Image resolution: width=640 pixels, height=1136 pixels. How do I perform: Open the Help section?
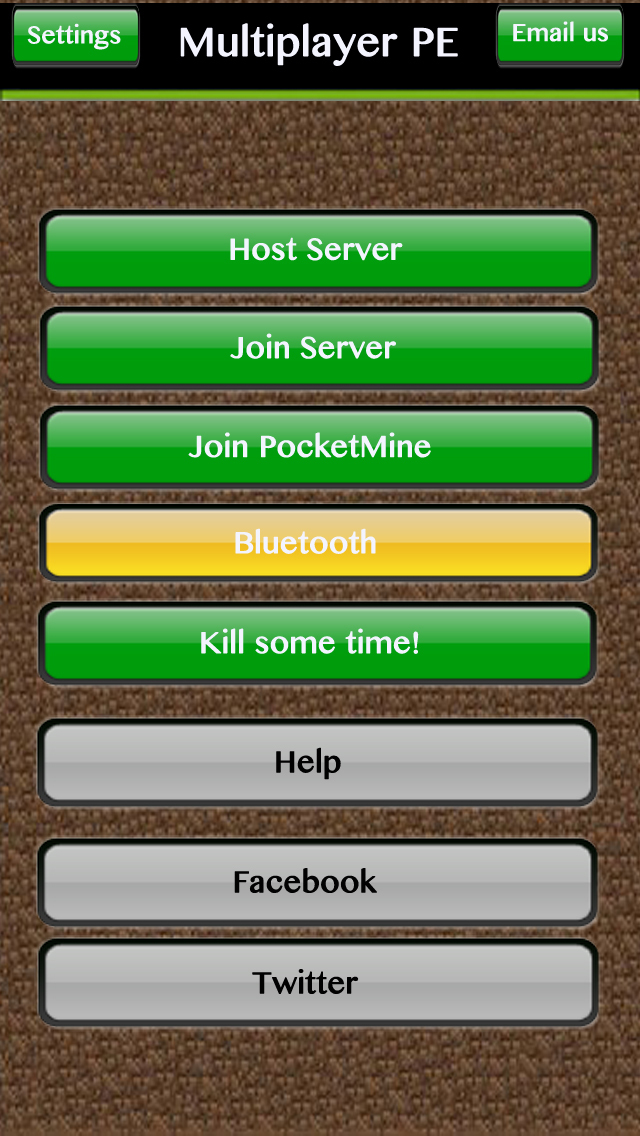[x=318, y=763]
